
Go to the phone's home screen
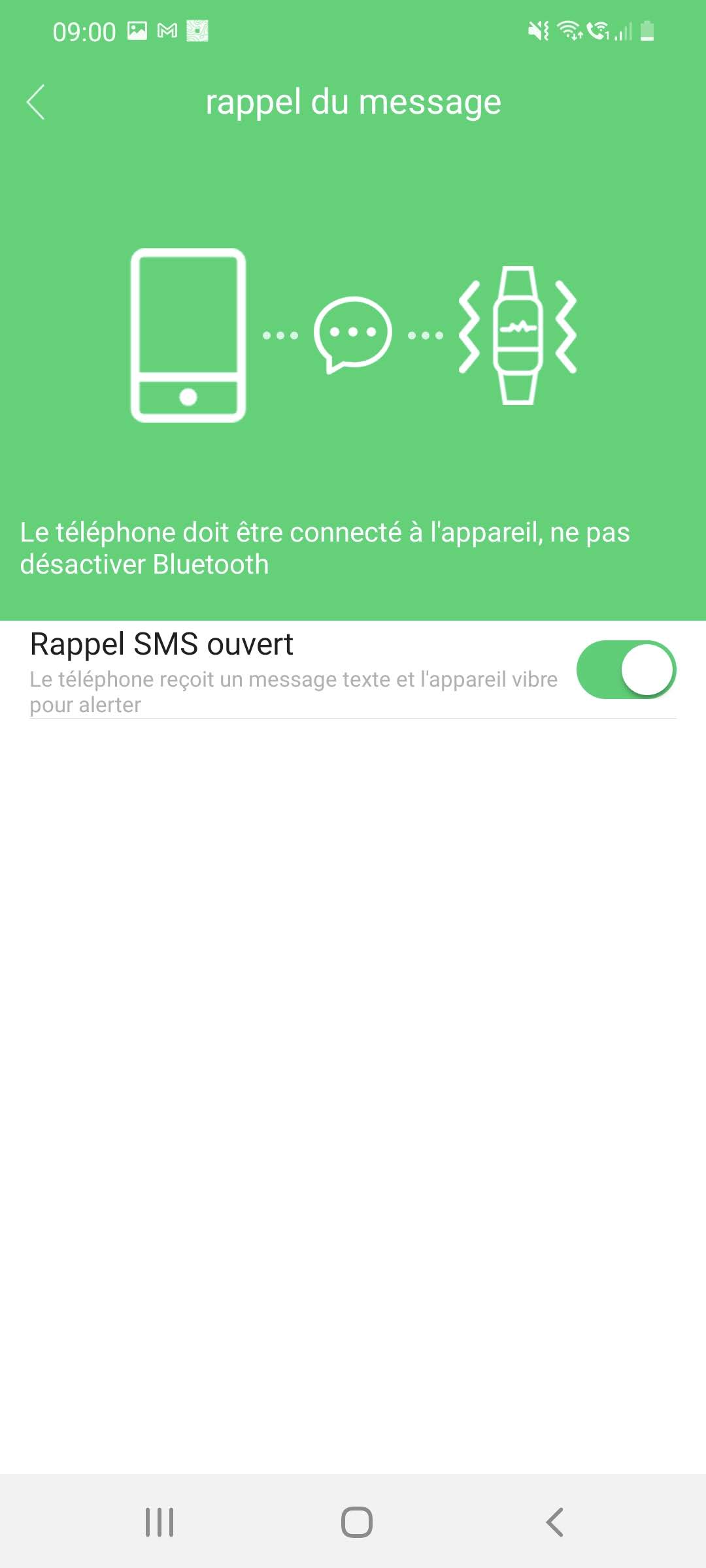tap(356, 1522)
